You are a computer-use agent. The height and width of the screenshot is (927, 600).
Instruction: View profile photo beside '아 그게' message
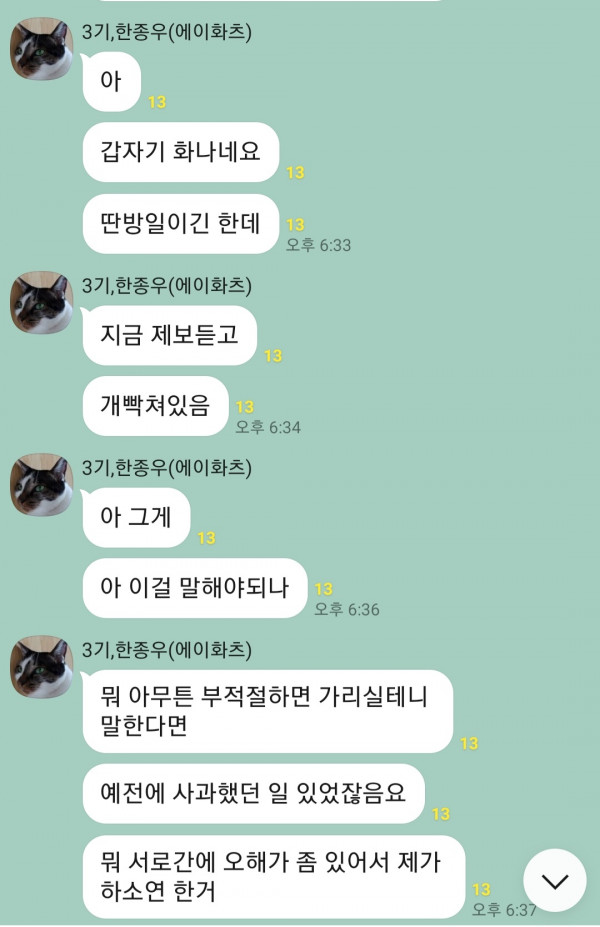(41, 485)
